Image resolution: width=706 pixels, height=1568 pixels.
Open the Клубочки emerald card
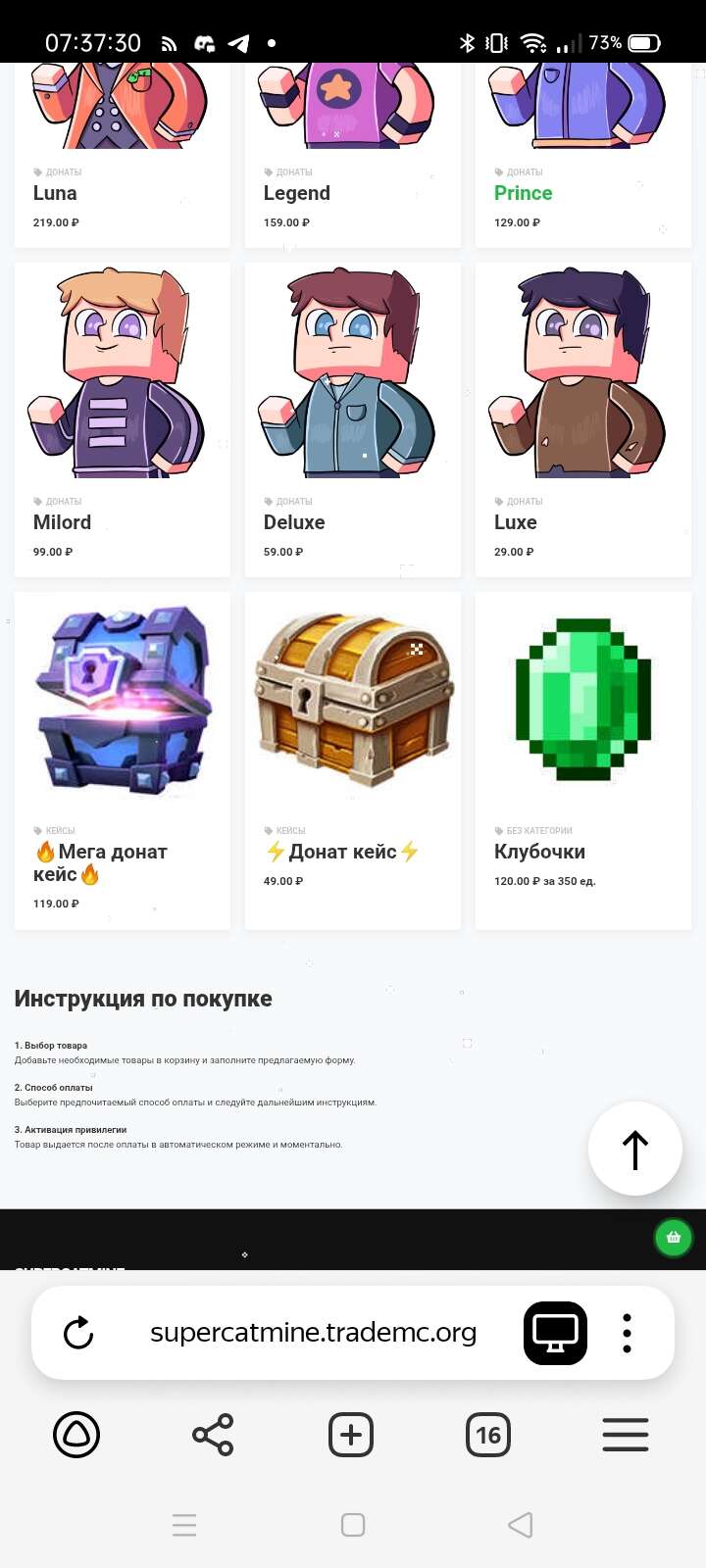583,760
